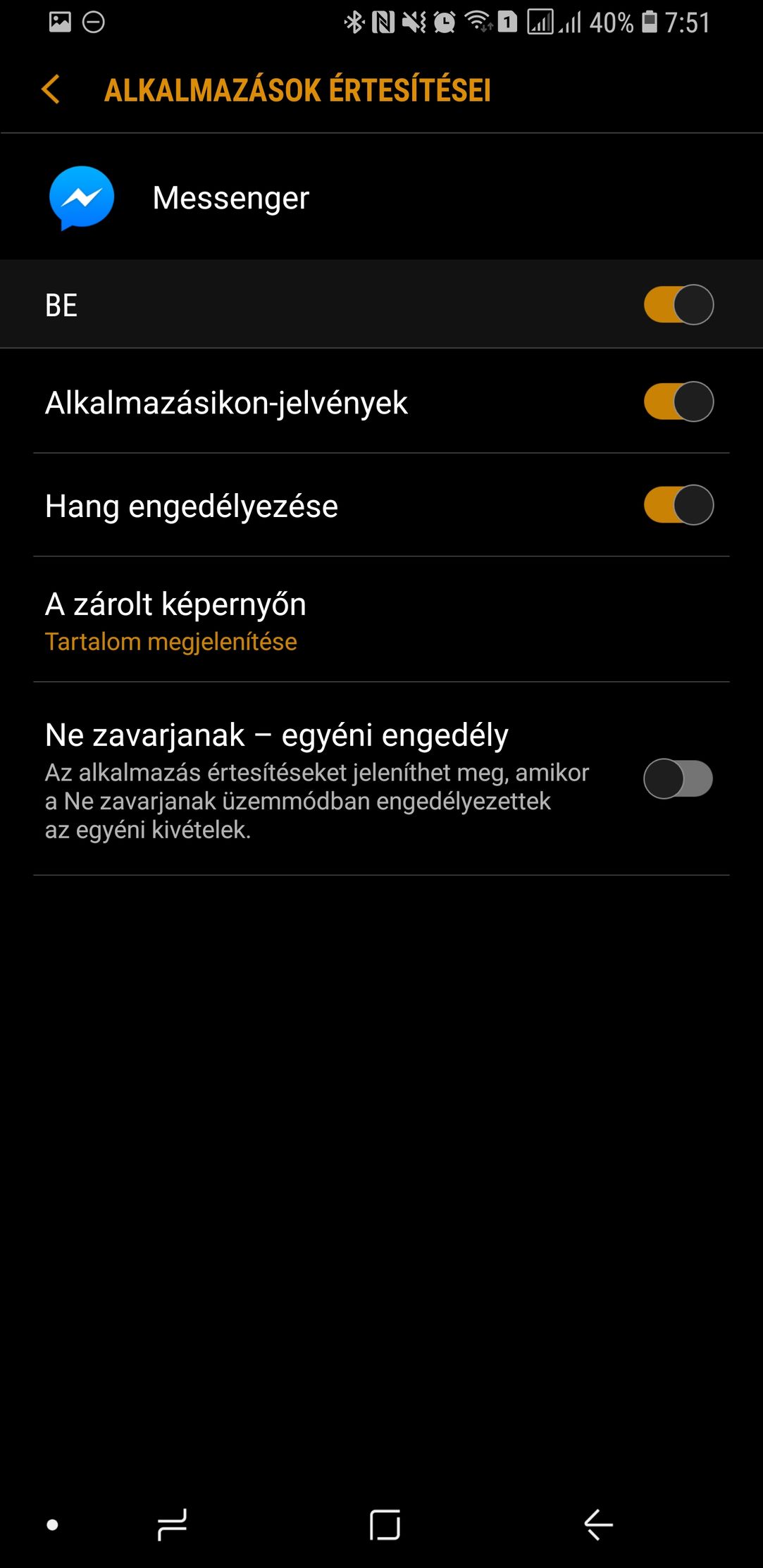Turn off the BE master switch
The height and width of the screenshot is (1568, 763).
pos(678,305)
